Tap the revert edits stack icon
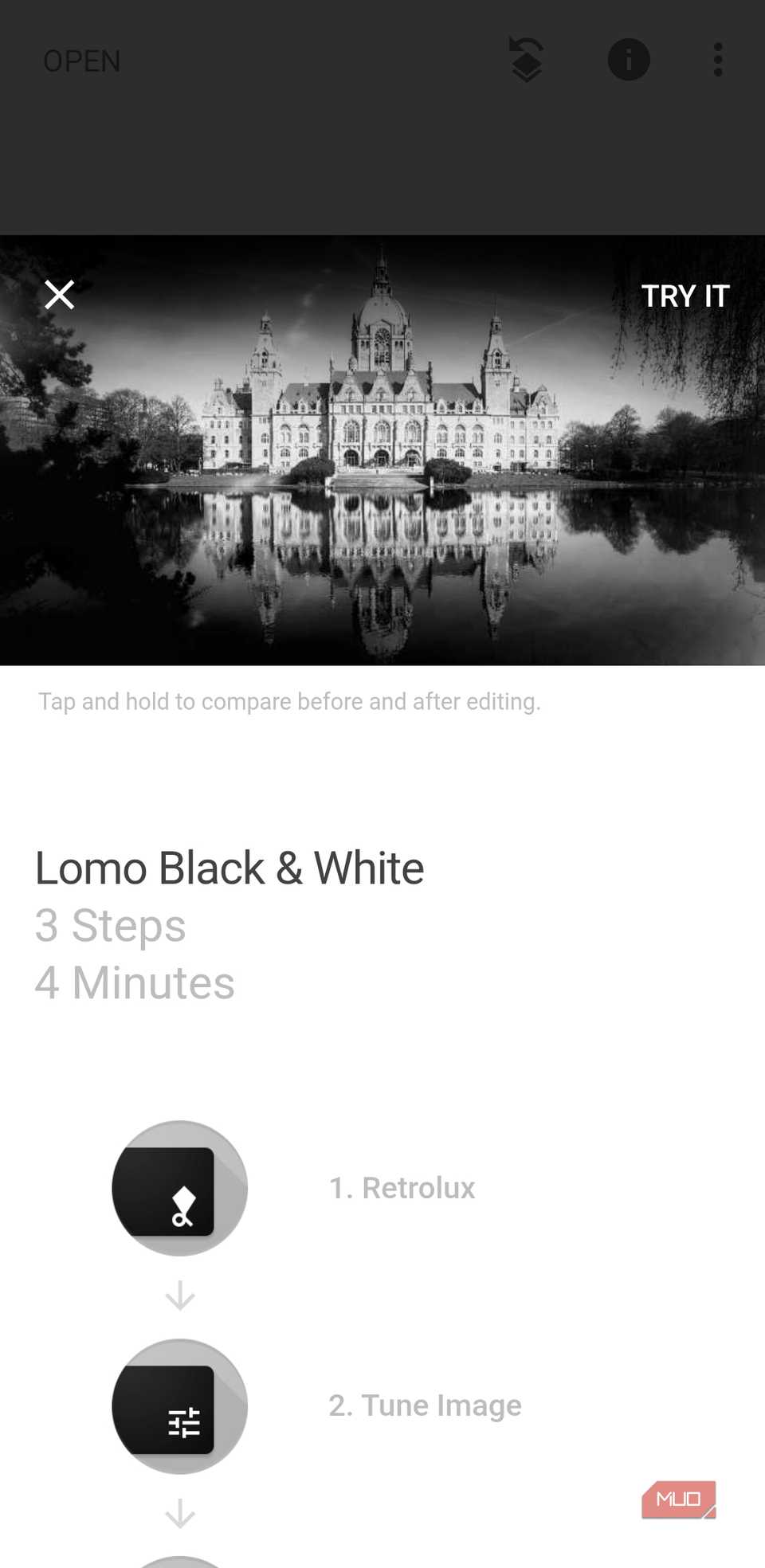 click(526, 60)
